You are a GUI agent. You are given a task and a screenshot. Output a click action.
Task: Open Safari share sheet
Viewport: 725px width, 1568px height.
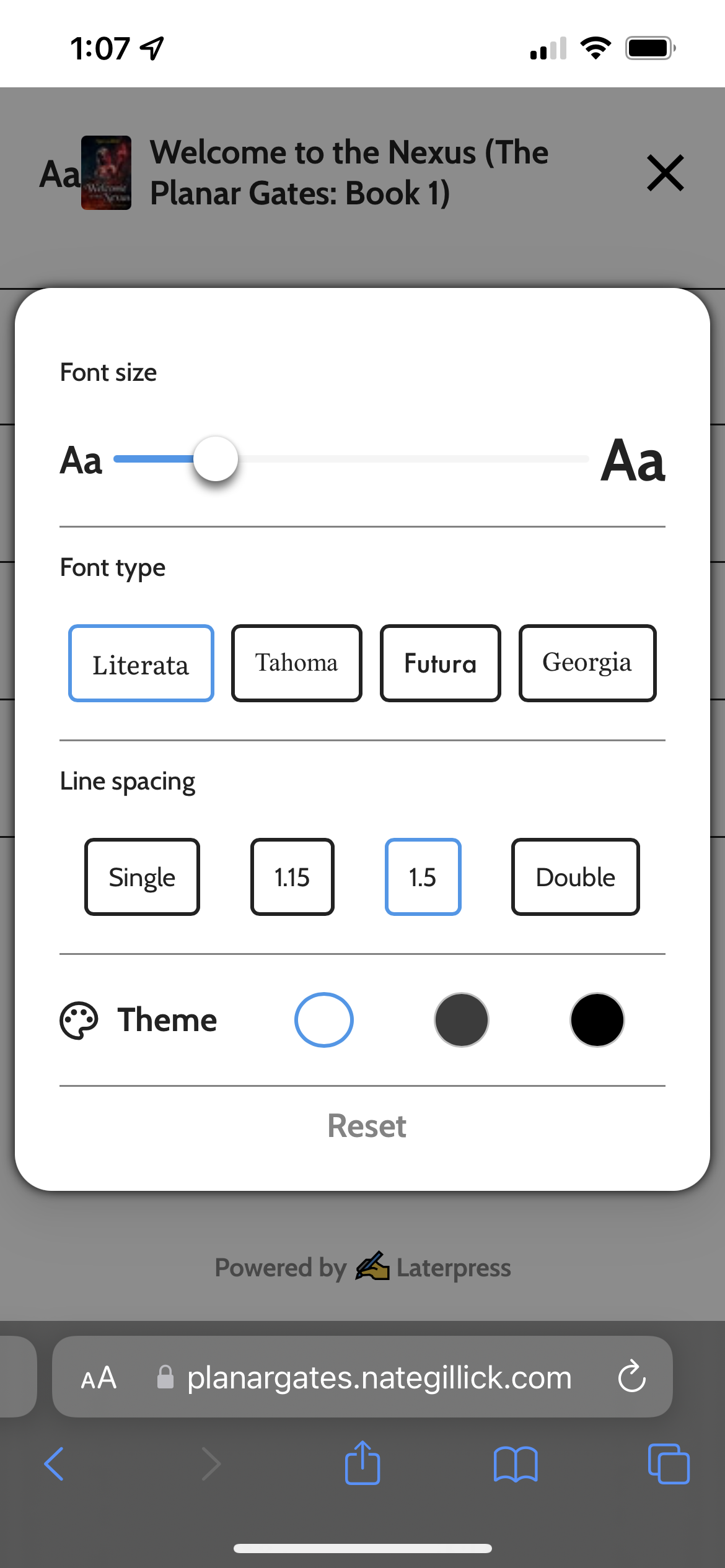pos(362,1463)
